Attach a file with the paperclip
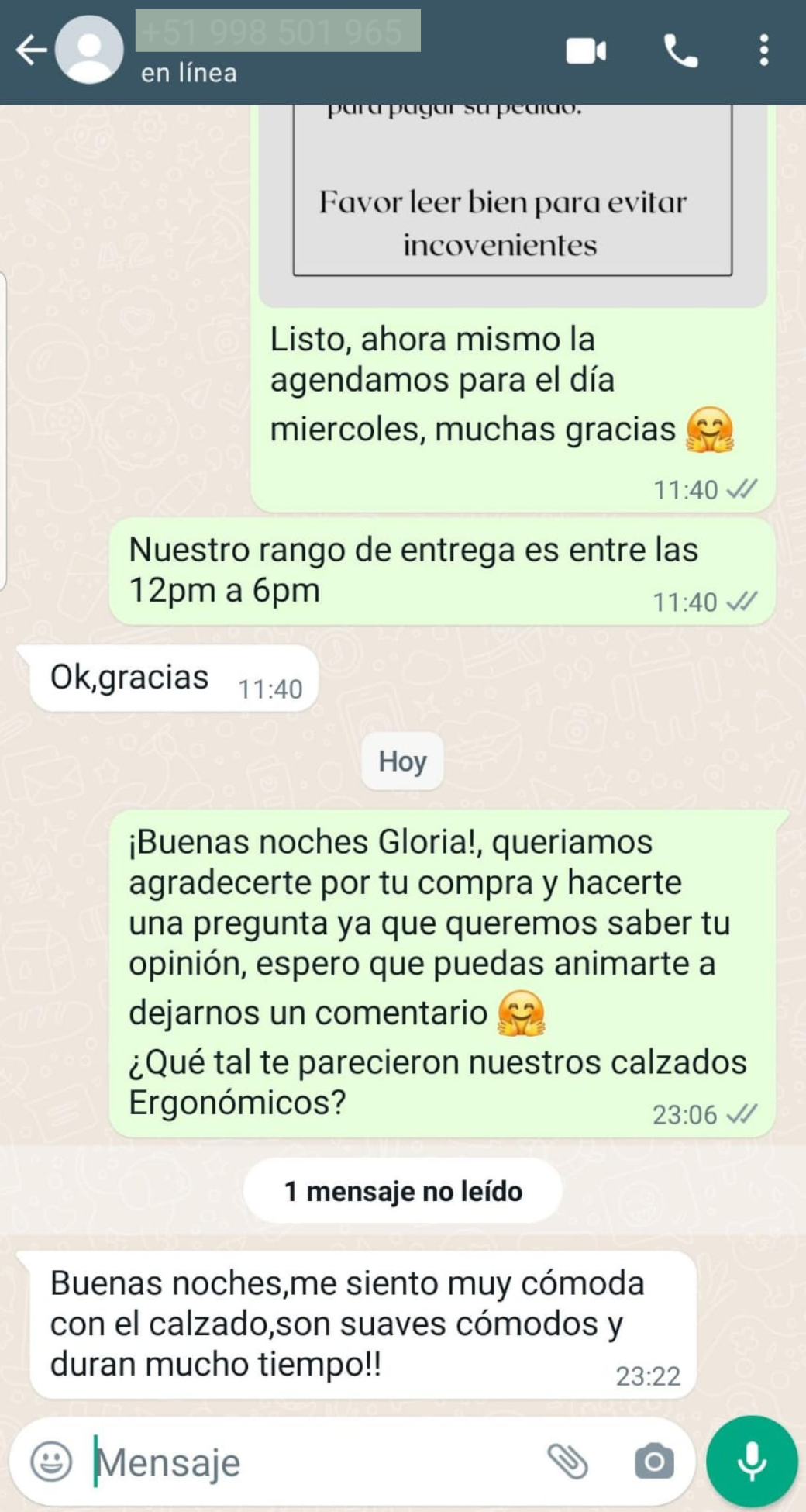 (568, 1462)
